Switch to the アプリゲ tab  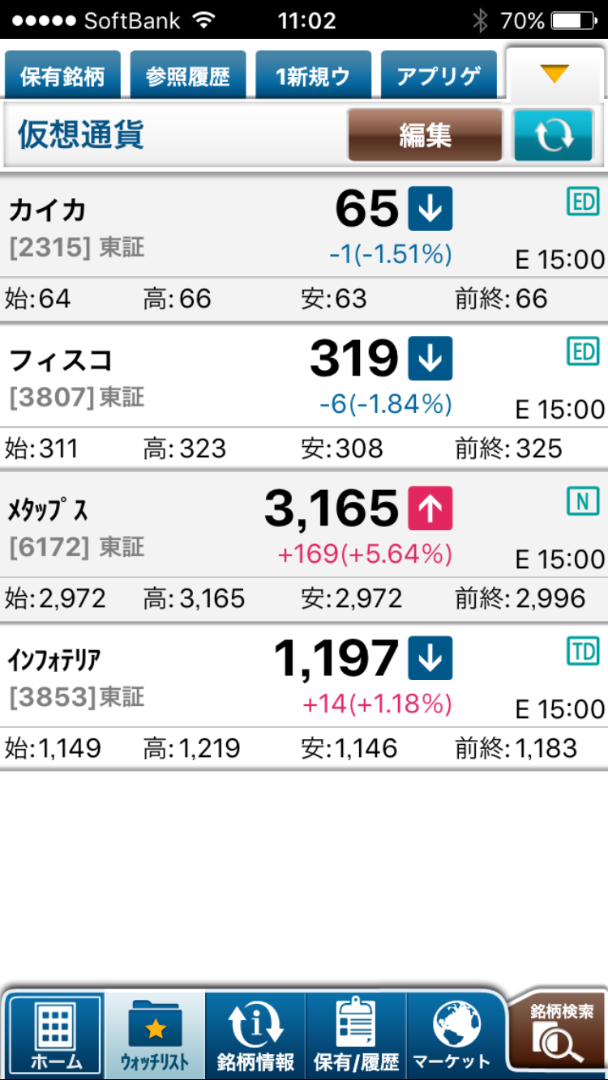pos(438,75)
